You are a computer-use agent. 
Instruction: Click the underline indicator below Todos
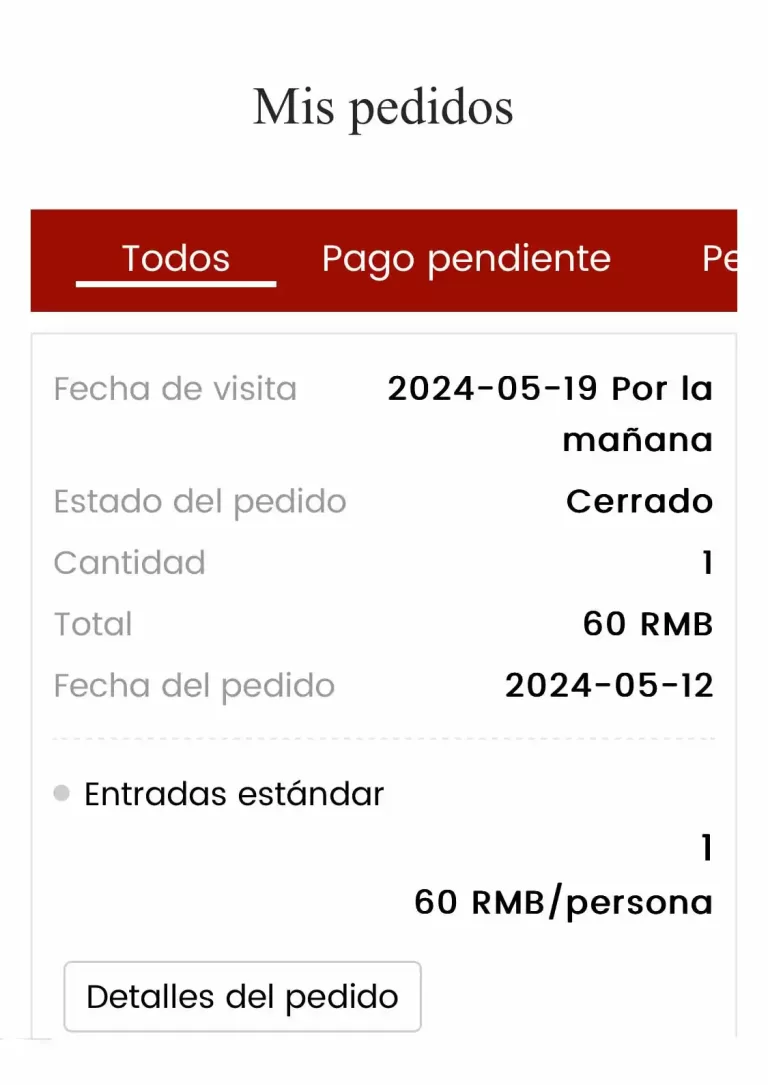175,285
